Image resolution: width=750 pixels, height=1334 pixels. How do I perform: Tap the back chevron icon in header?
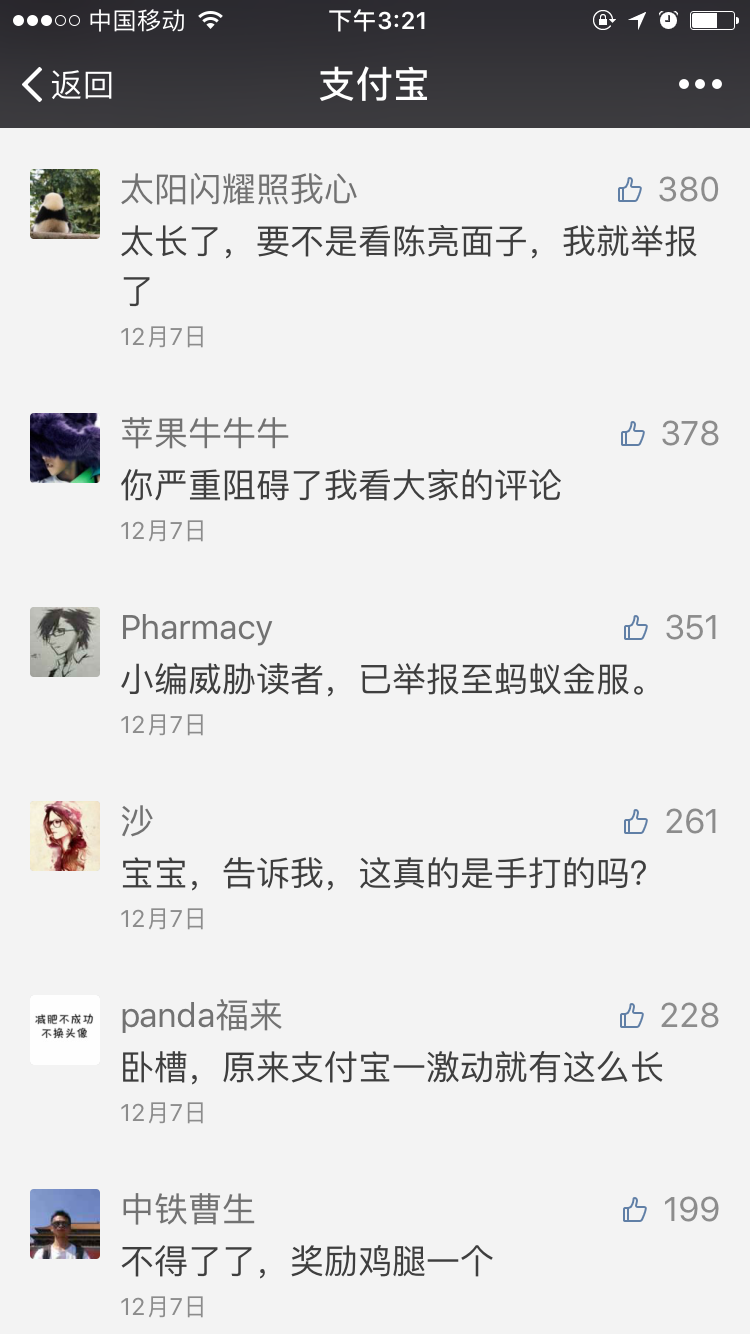click(x=30, y=84)
